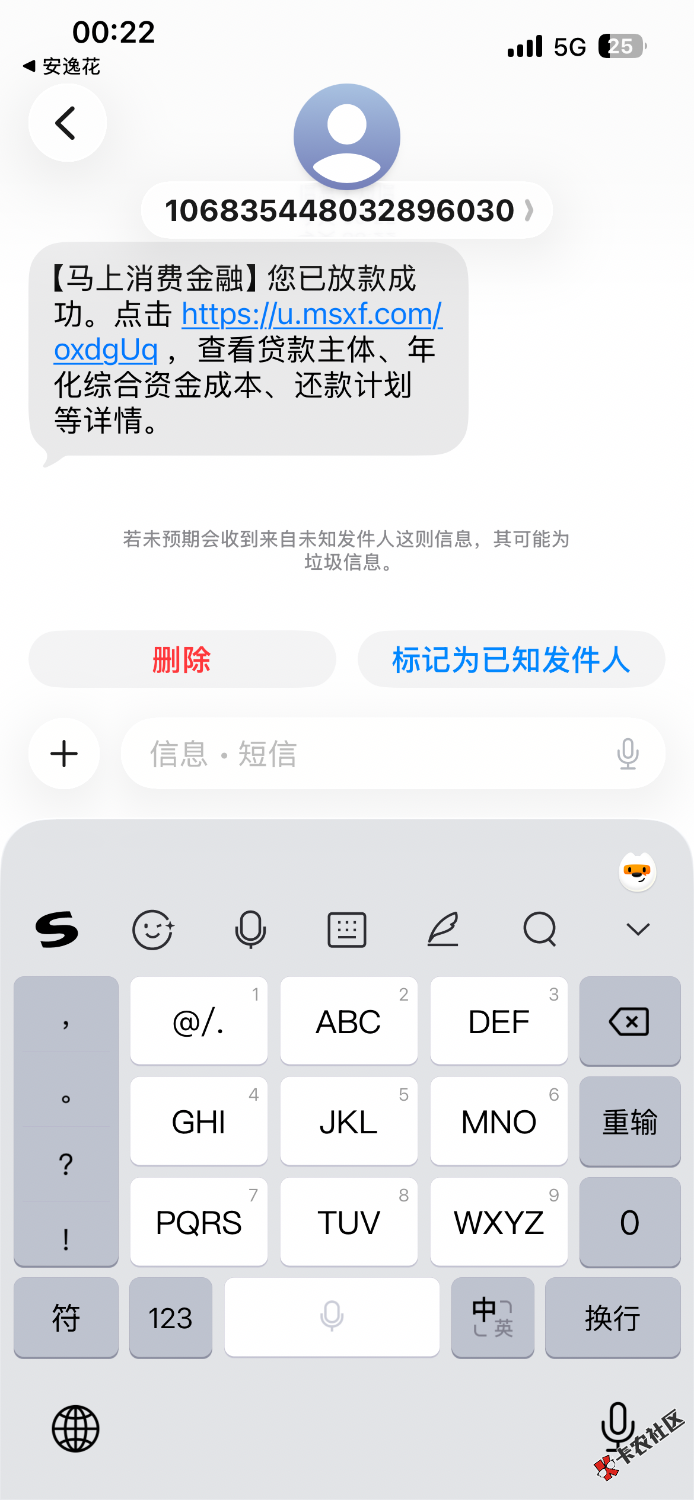Viewport: 694px width, 1500px height.
Task: Open keyboard search with the magnifier icon
Action: pos(540,930)
